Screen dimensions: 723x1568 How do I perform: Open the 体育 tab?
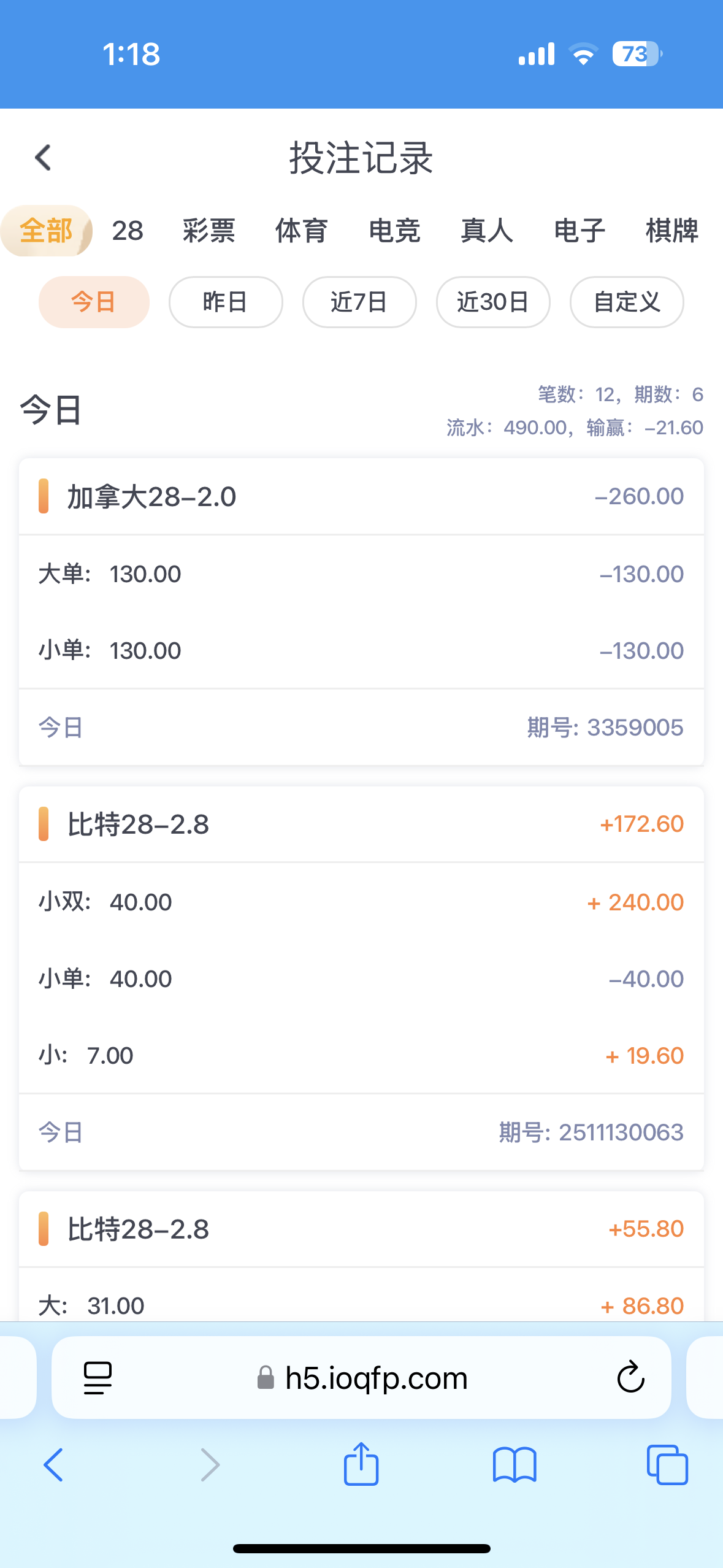click(301, 231)
